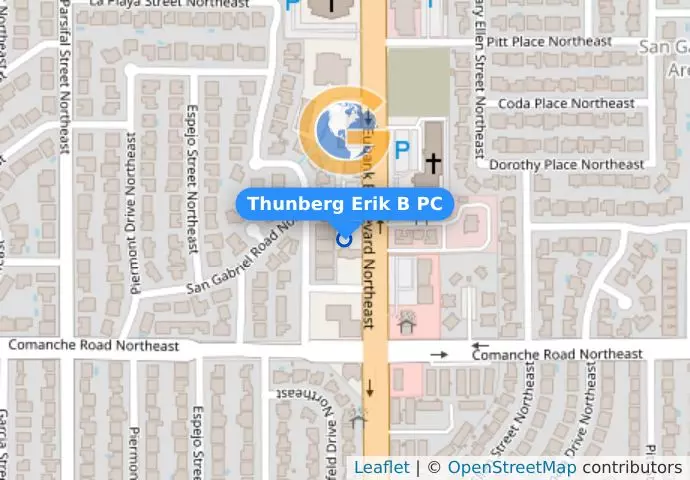Screen dimensions: 690x480
Task: Open the Leaflet attribution link
Action: coord(381,467)
